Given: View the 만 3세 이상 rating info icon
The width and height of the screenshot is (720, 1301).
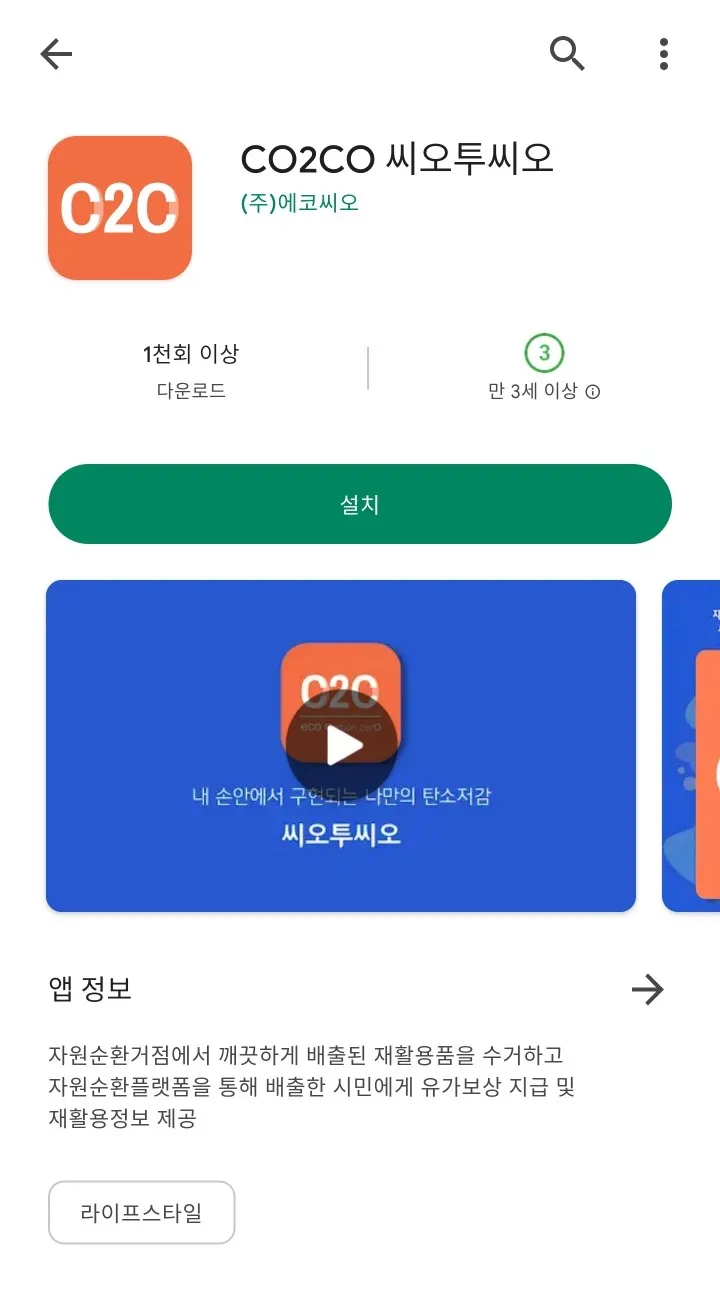Looking at the screenshot, I should click(592, 392).
